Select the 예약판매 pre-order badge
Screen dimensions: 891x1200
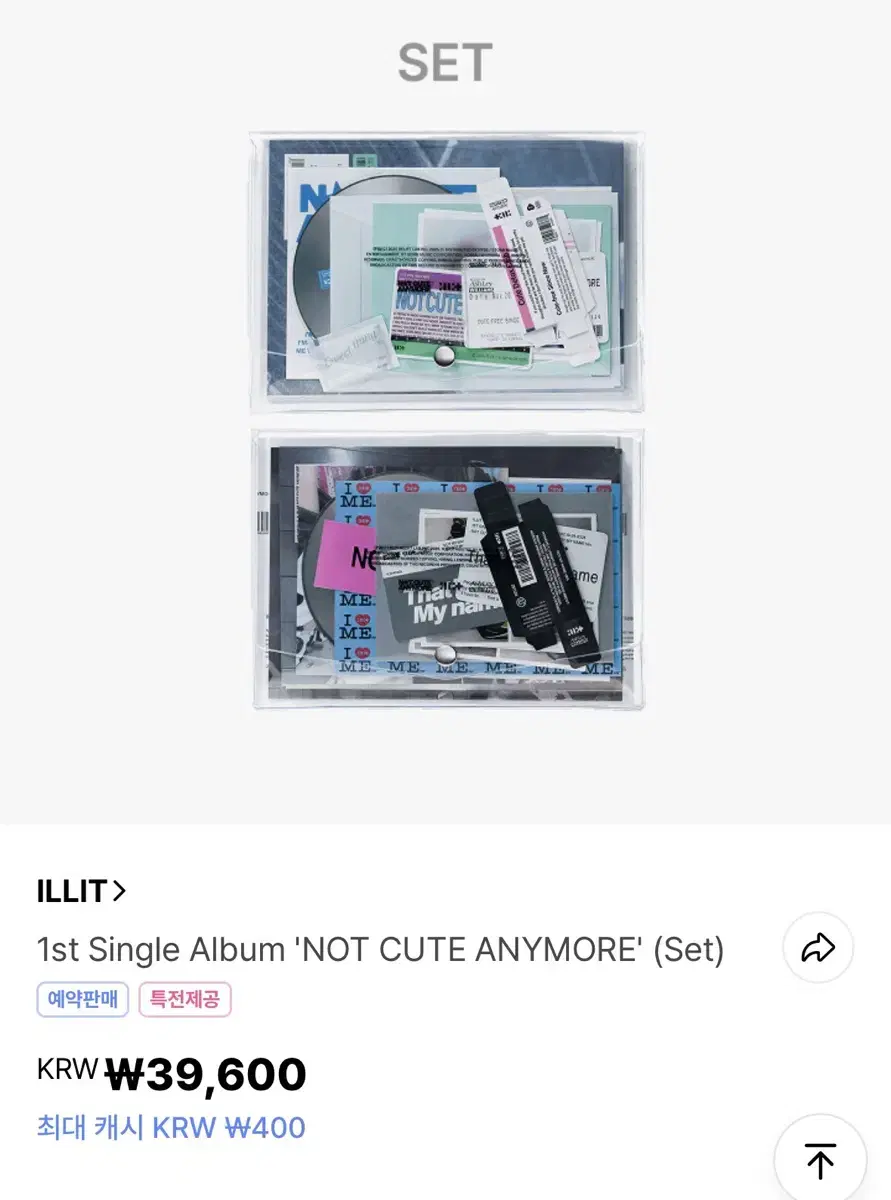pyautogui.click(x=82, y=1001)
